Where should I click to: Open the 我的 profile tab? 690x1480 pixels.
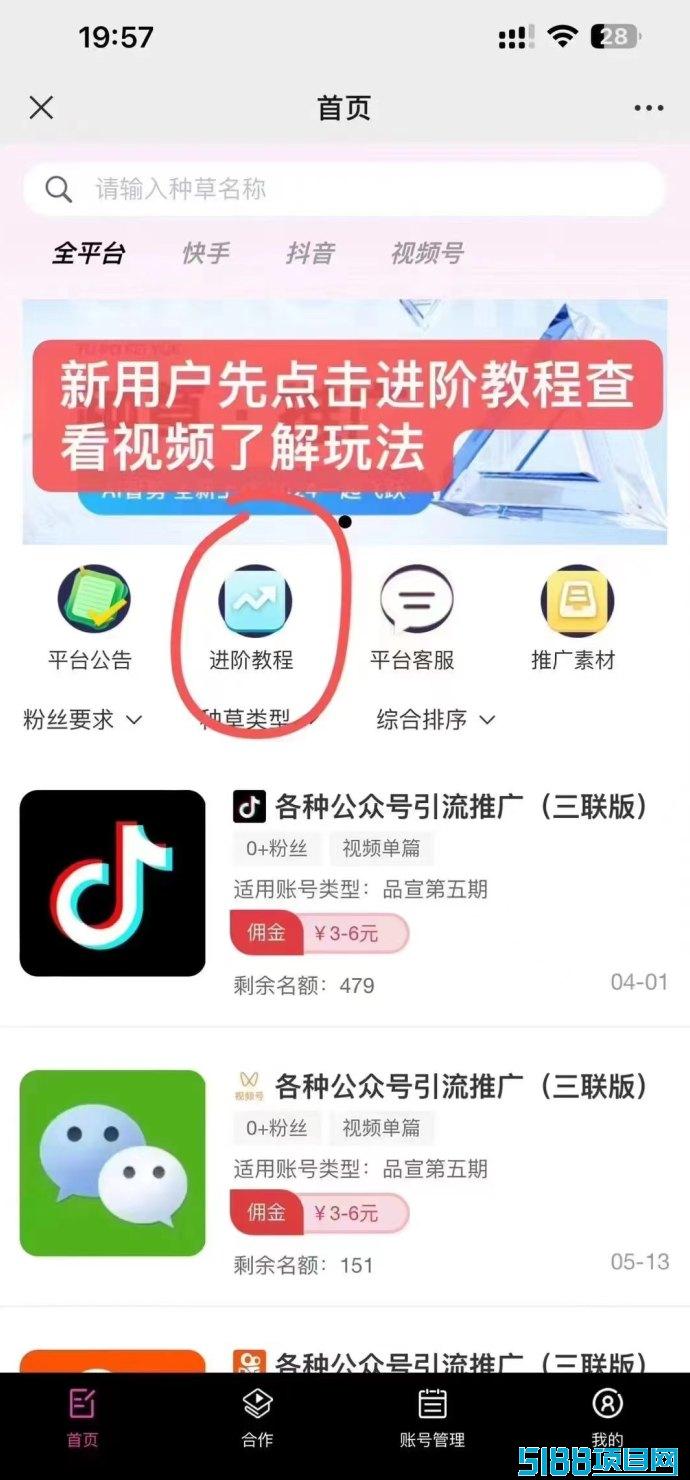(x=607, y=1418)
